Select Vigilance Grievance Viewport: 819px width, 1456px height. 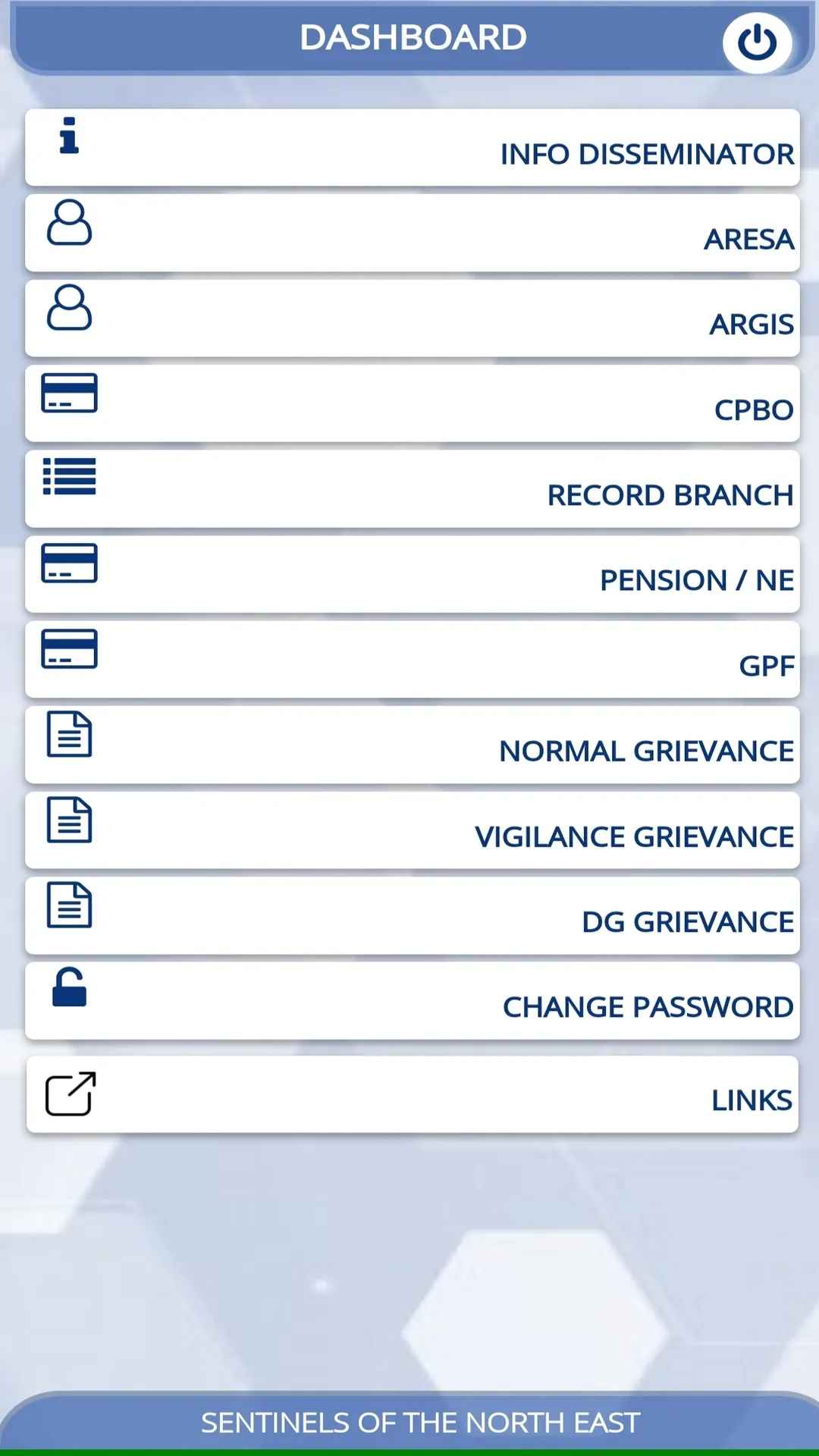[413, 831]
